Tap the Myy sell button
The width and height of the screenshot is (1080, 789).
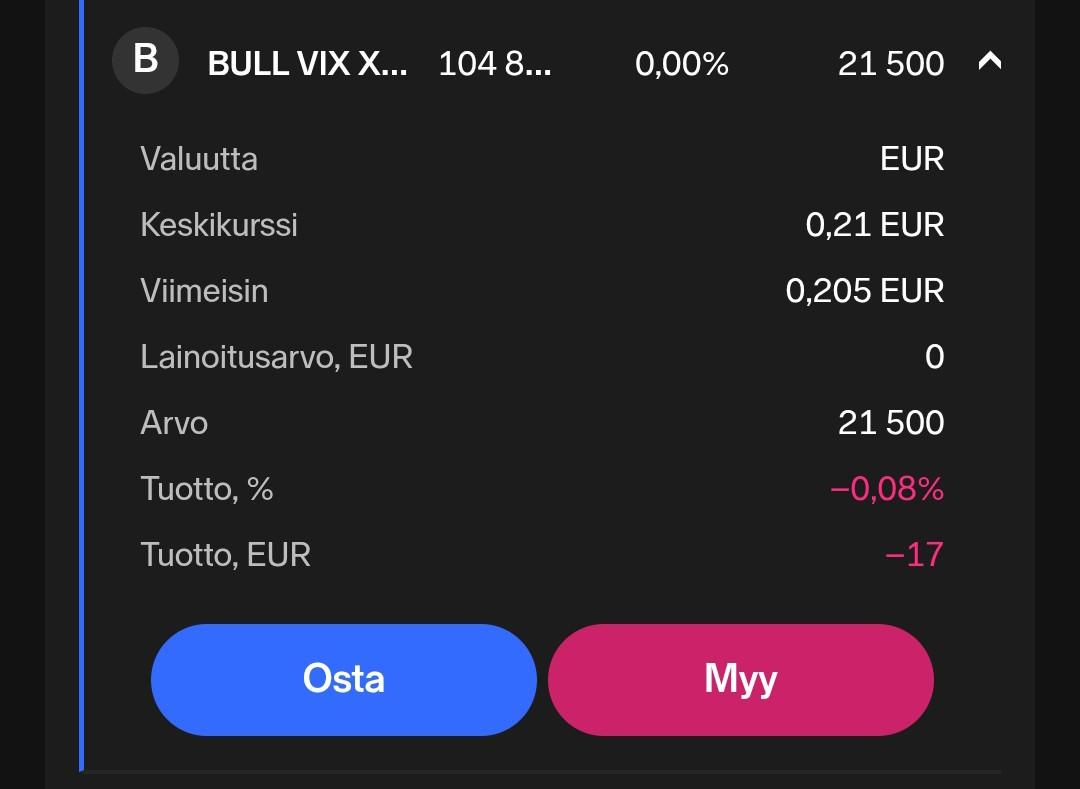[x=740, y=679]
